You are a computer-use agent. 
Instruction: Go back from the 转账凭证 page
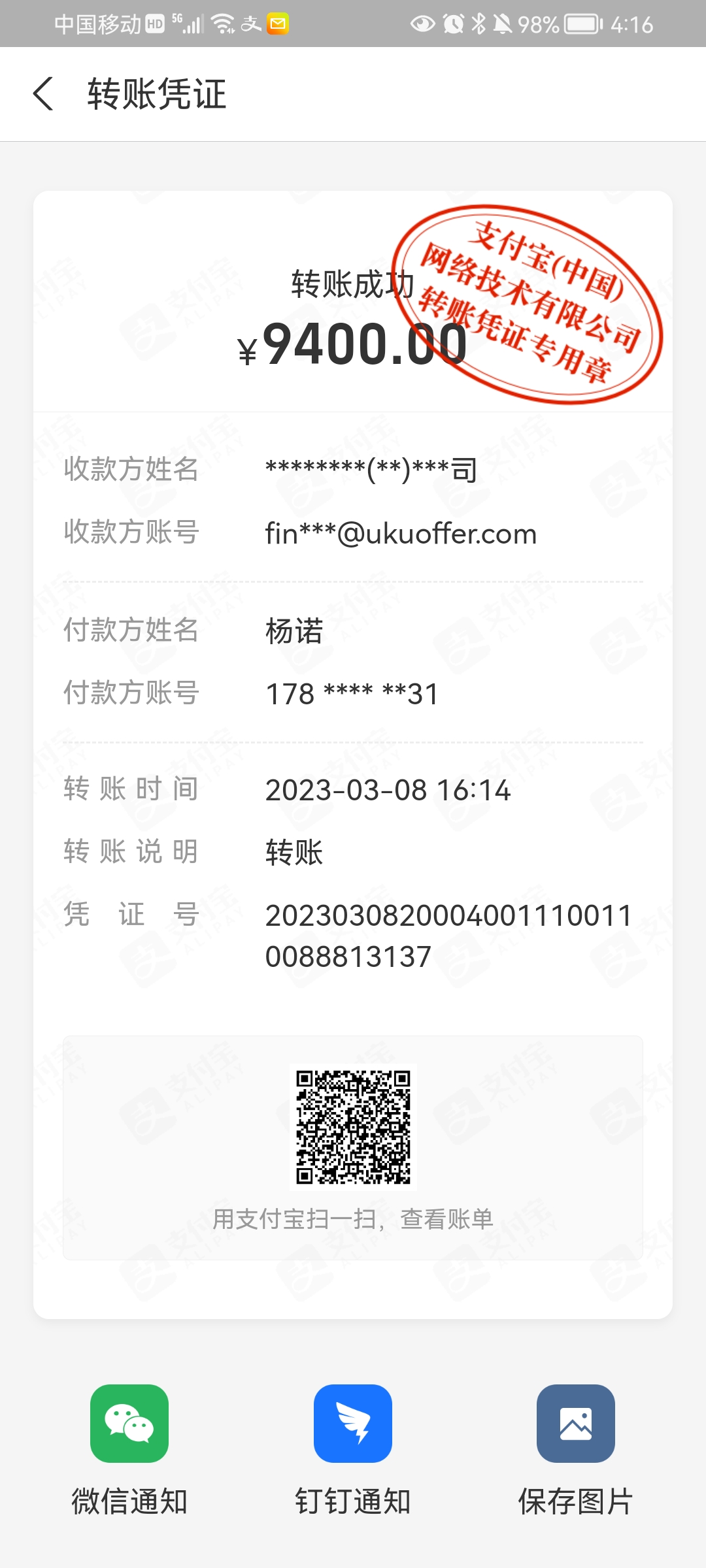point(43,94)
